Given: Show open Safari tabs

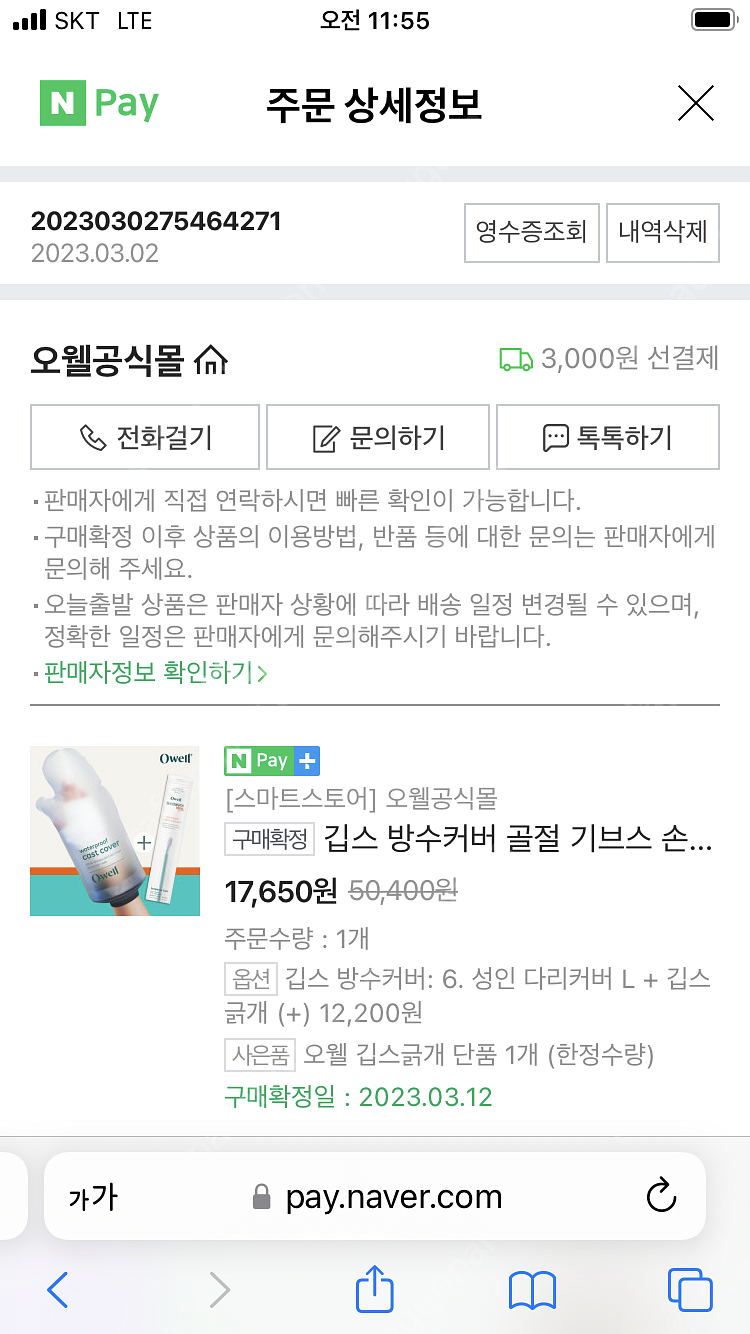Looking at the screenshot, I should click(690, 1290).
